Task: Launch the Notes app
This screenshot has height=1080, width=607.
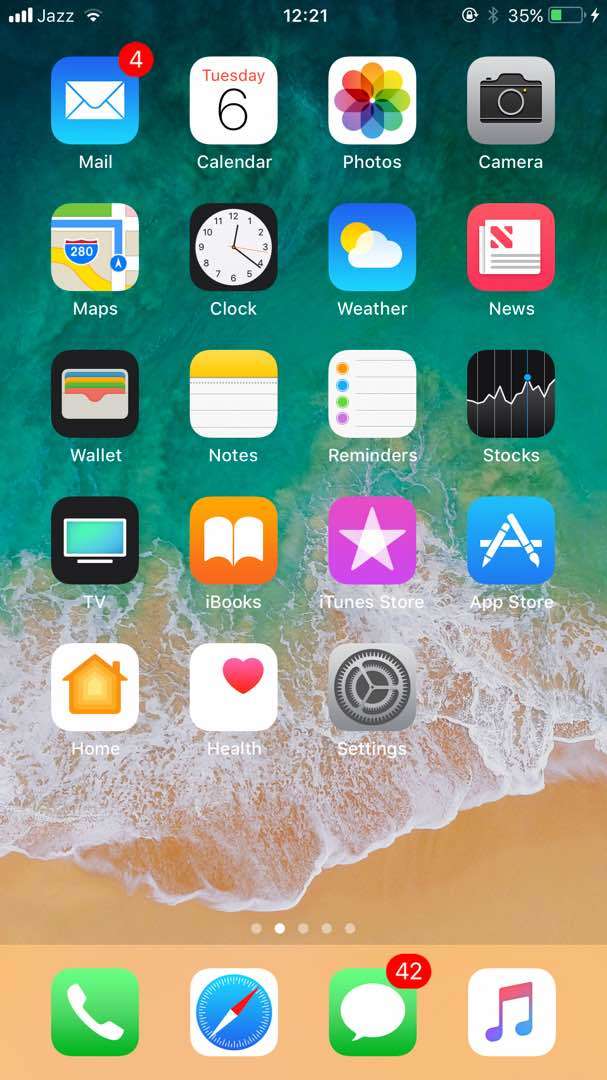Action: click(234, 394)
